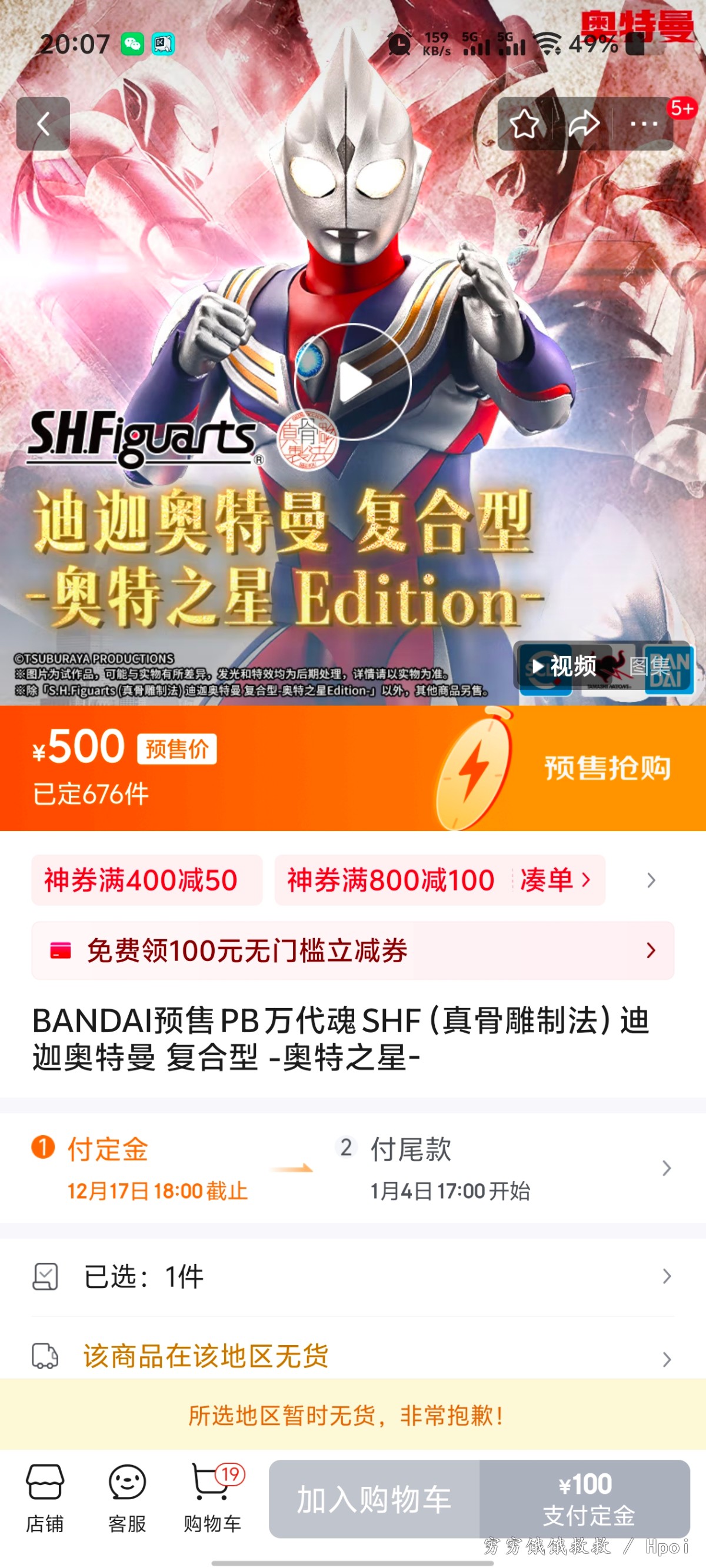
Task: Open the three-dot more menu
Action: click(643, 124)
